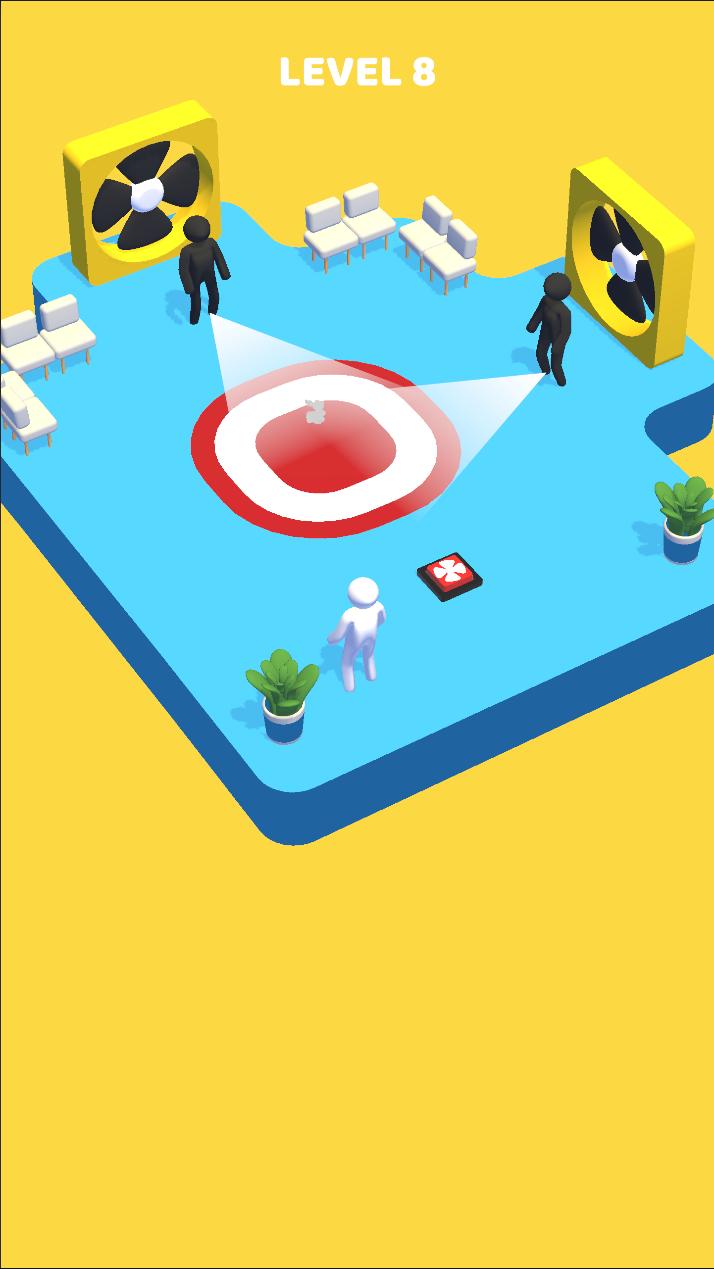
Task: Tap the red fan button on the floor
Action: (450, 575)
